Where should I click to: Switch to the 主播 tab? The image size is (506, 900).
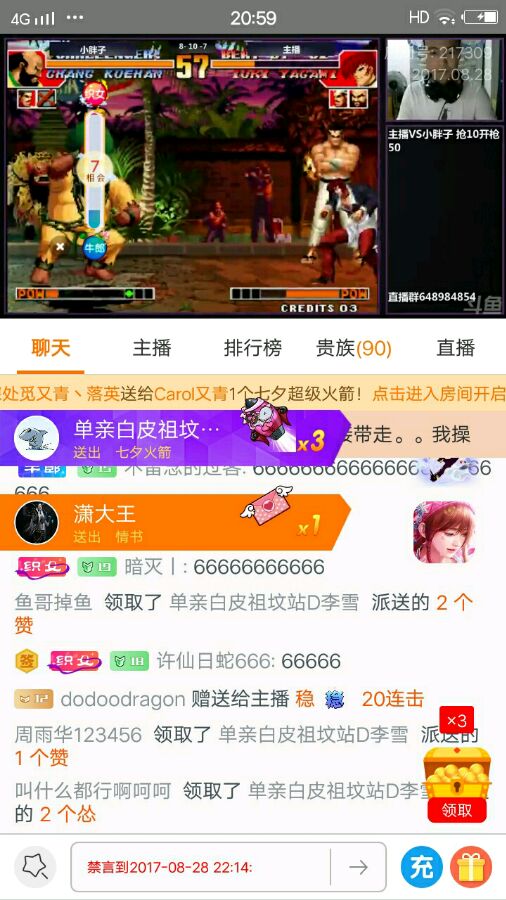(x=151, y=348)
